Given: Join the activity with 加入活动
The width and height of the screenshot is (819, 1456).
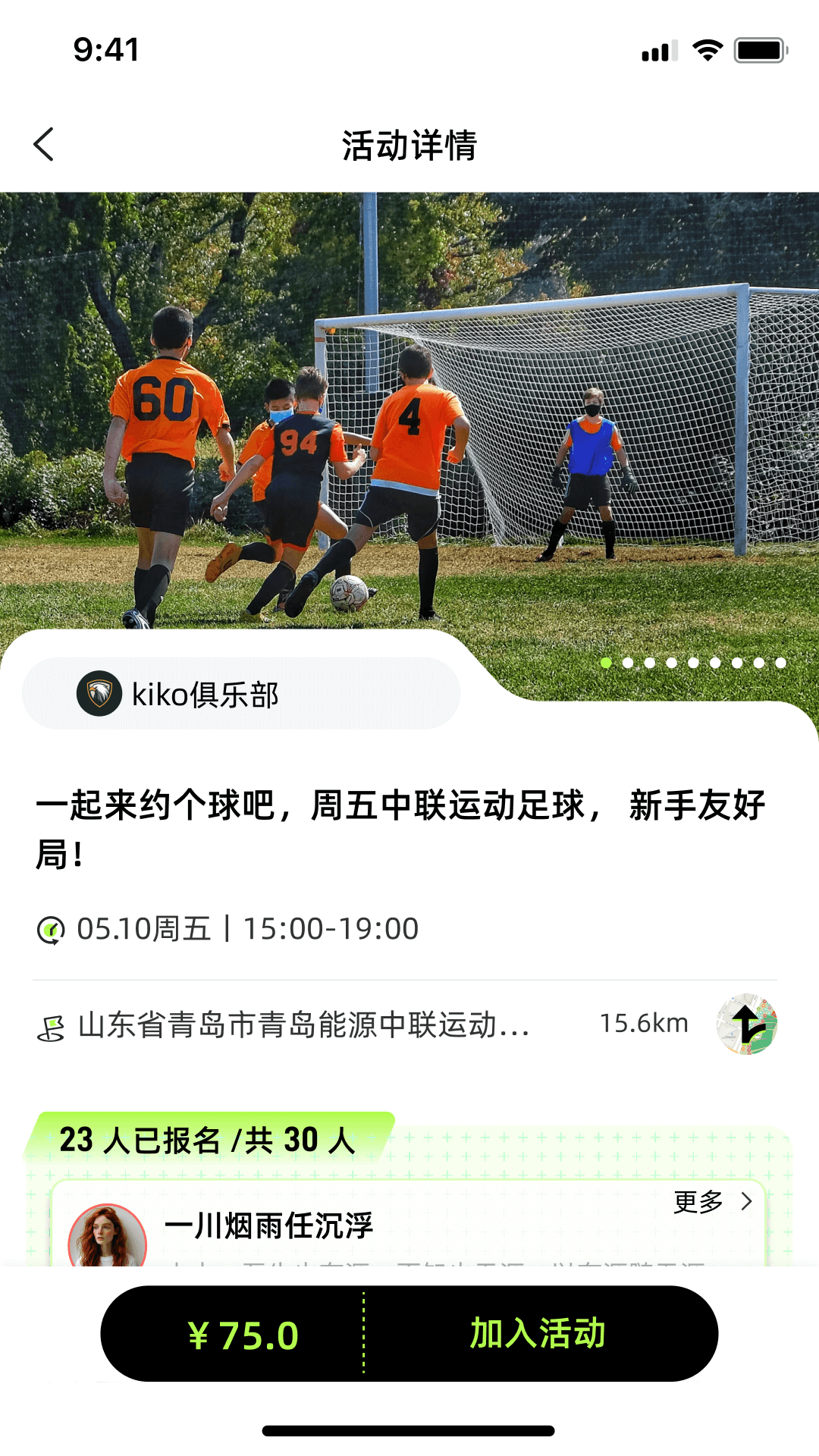Looking at the screenshot, I should point(537,1333).
